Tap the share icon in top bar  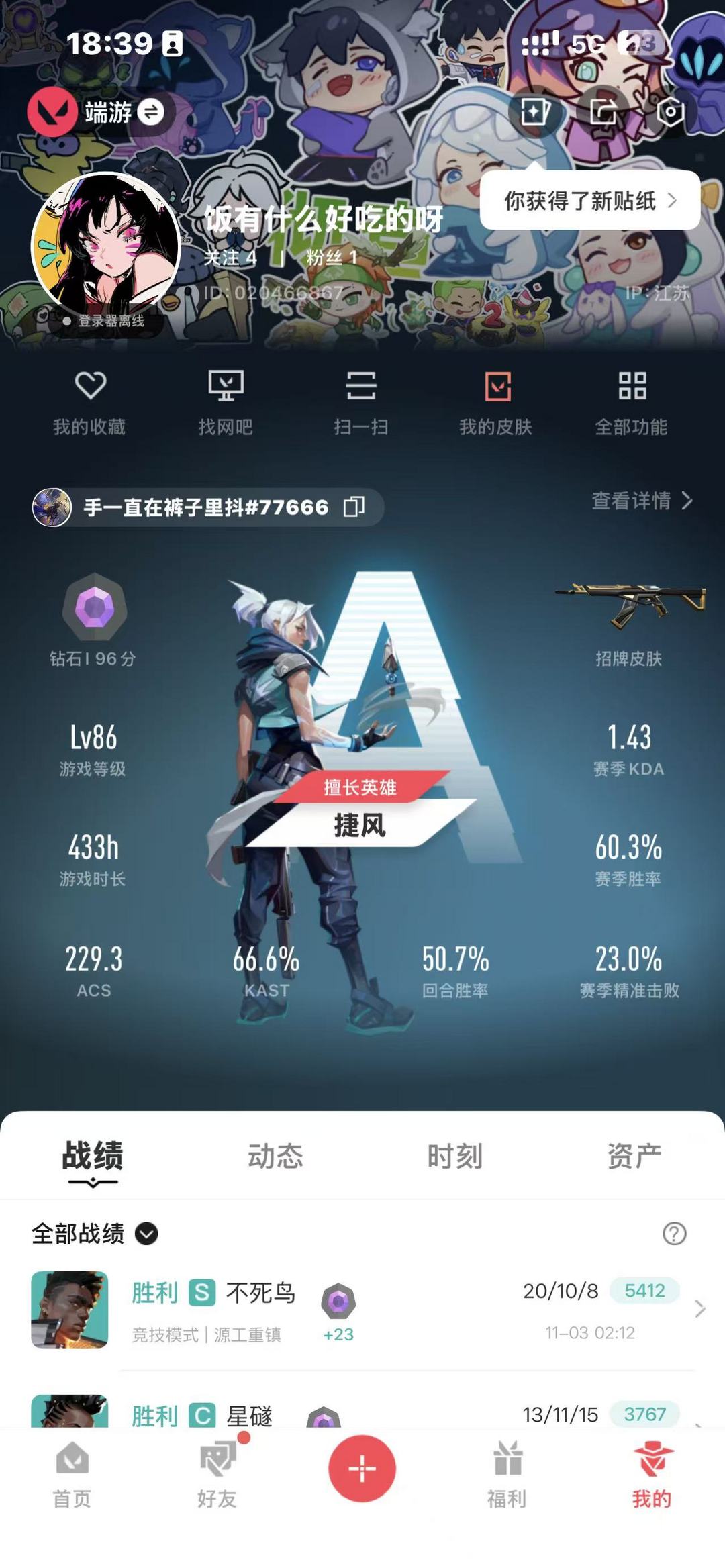pos(603,111)
